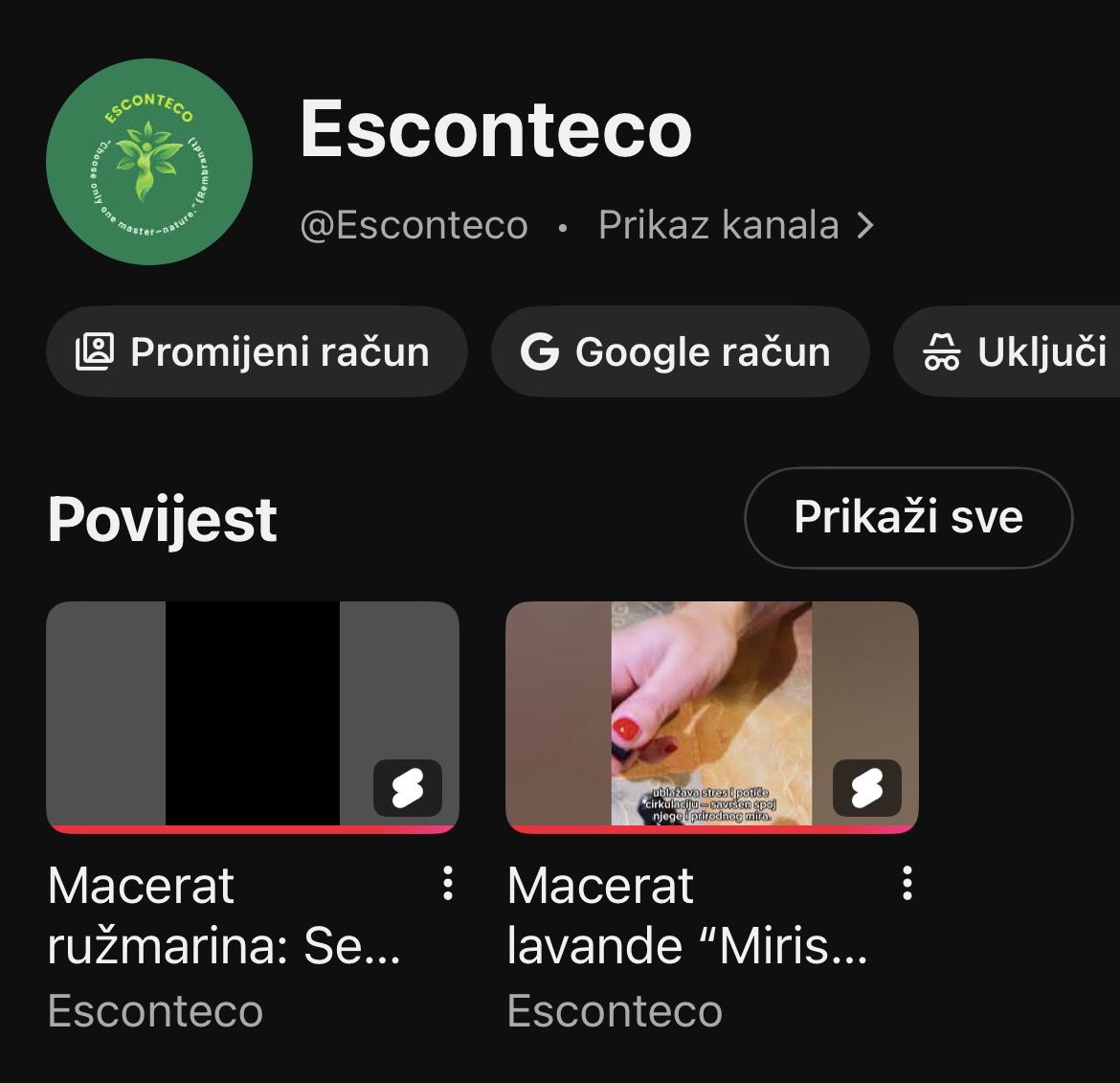
Task: Open the Macerat ružmarina short
Action: point(253,716)
